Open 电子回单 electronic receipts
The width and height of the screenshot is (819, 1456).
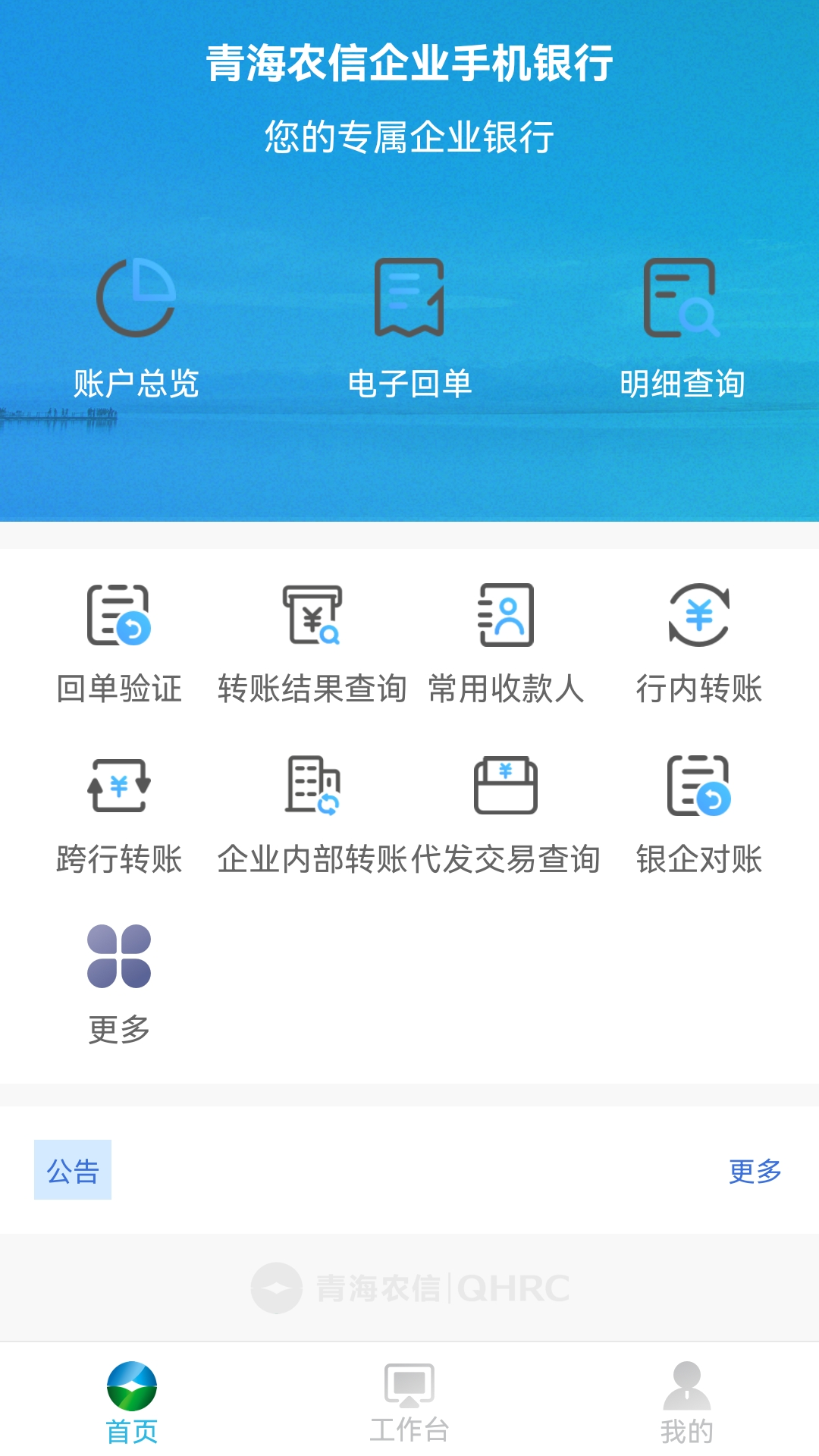pos(409,326)
